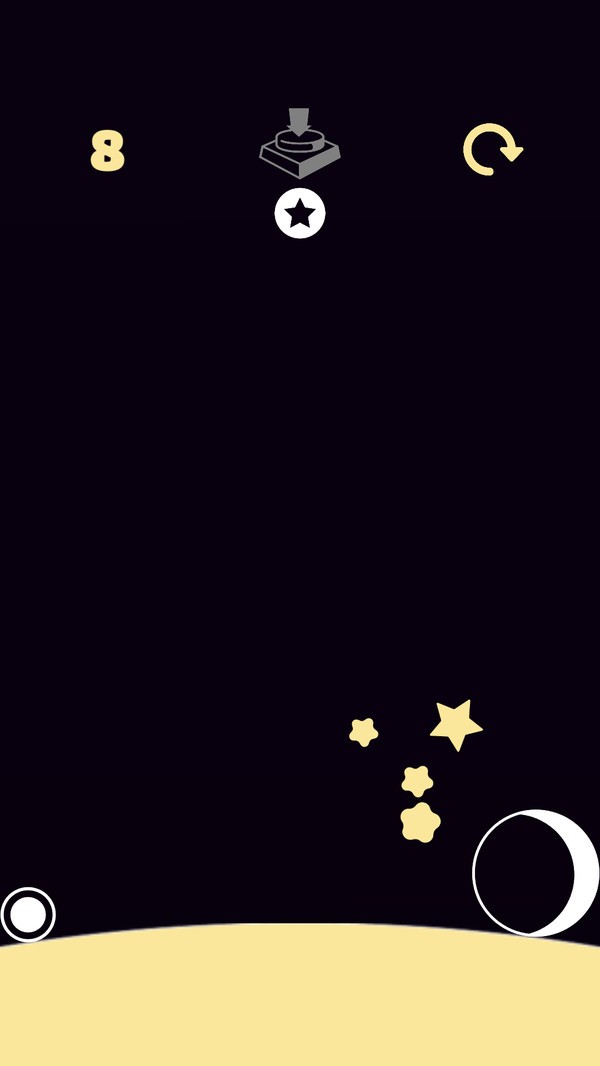The width and height of the screenshot is (600, 1066).
Task: Tap the star circle button
Action: click(300, 213)
